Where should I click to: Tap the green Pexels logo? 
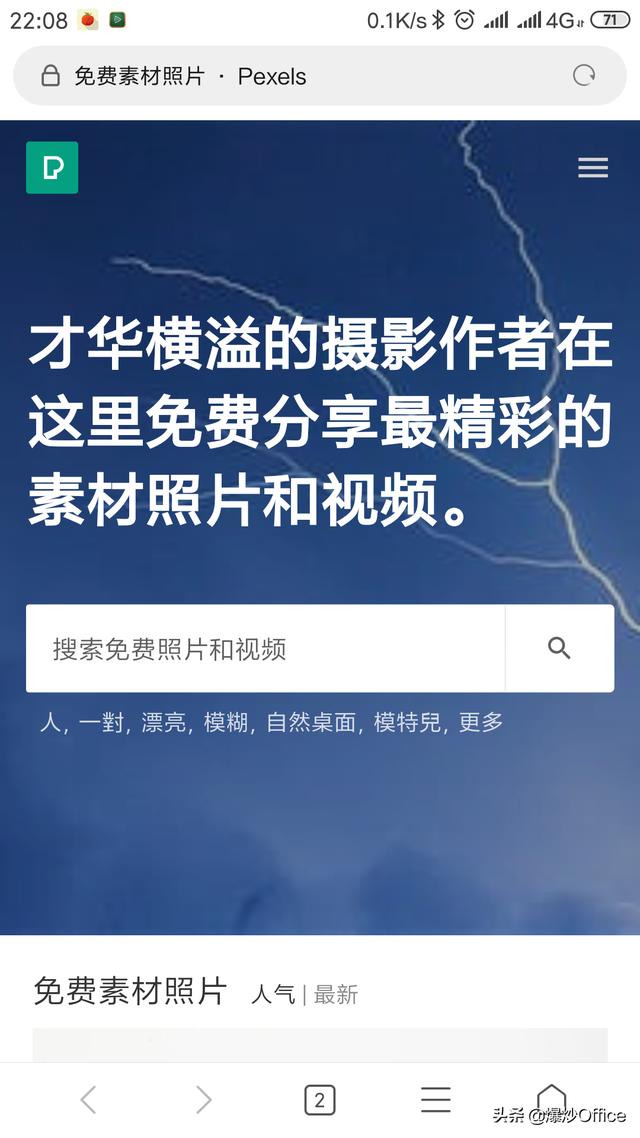point(52,167)
